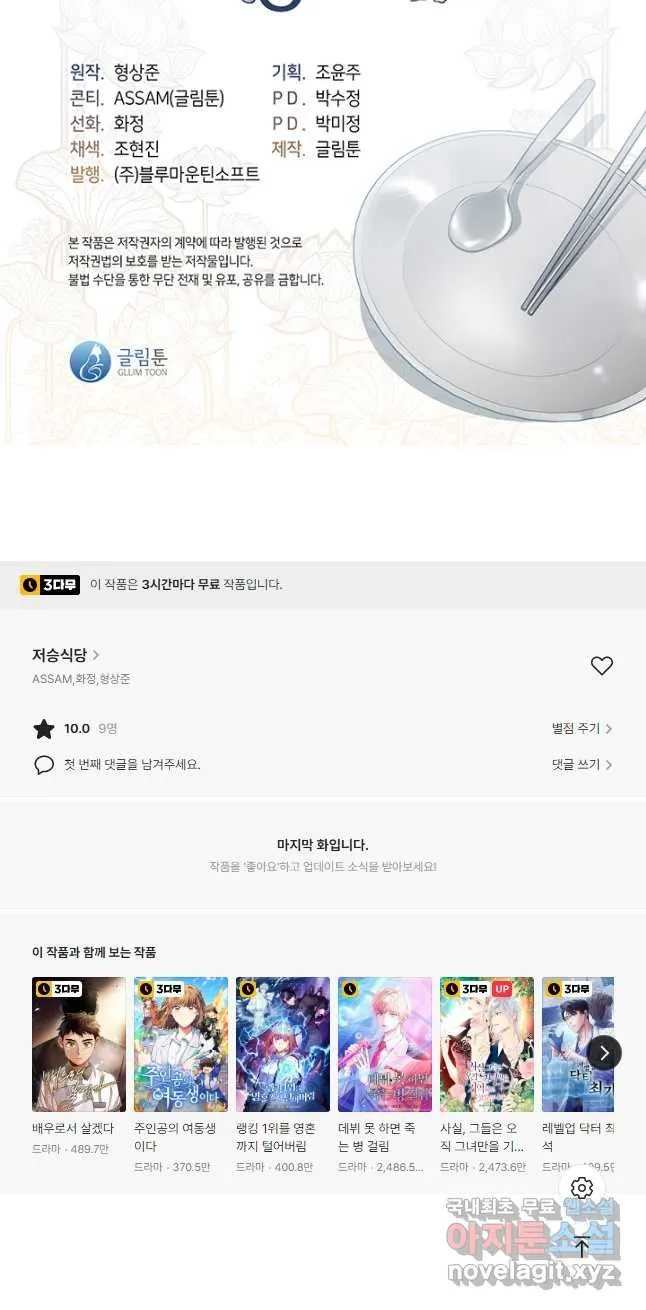Jump back to the top of the page
The width and height of the screenshot is (646, 1310).
582,1246
